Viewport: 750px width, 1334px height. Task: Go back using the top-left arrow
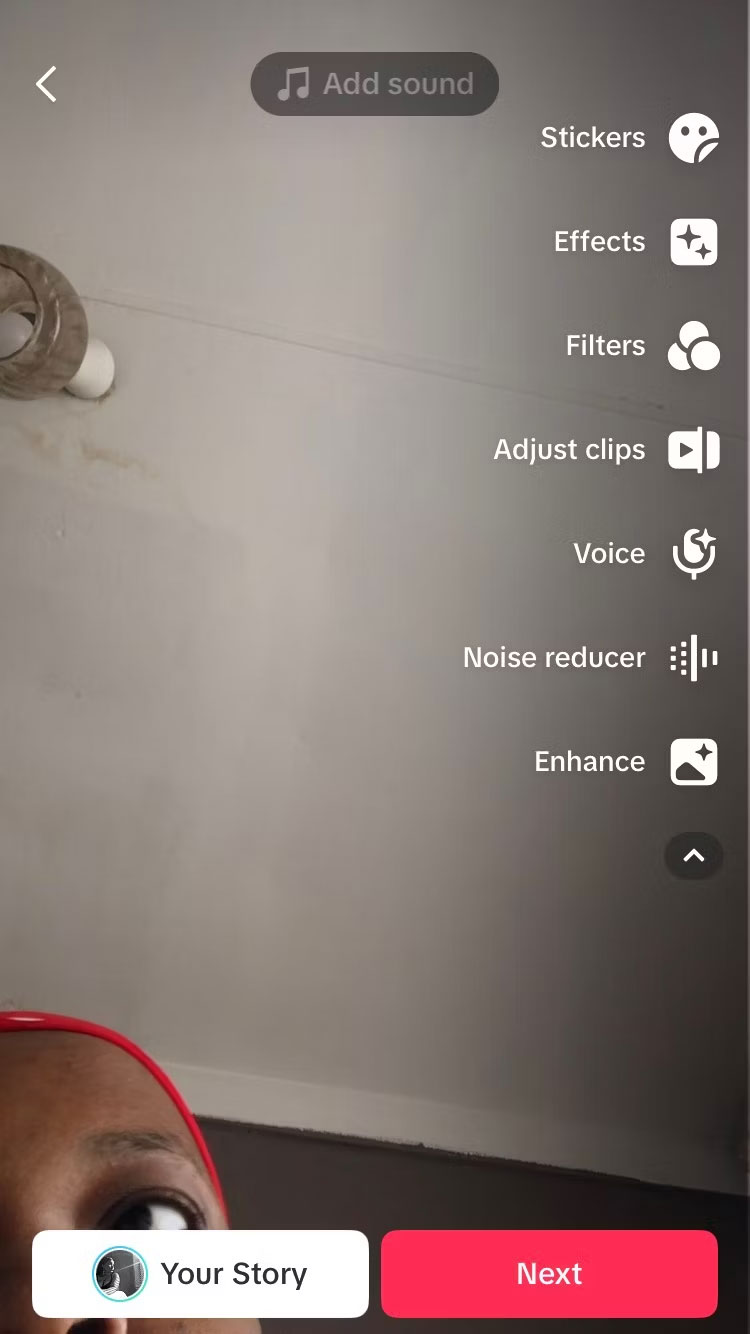pyautogui.click(x=46, y=84)
